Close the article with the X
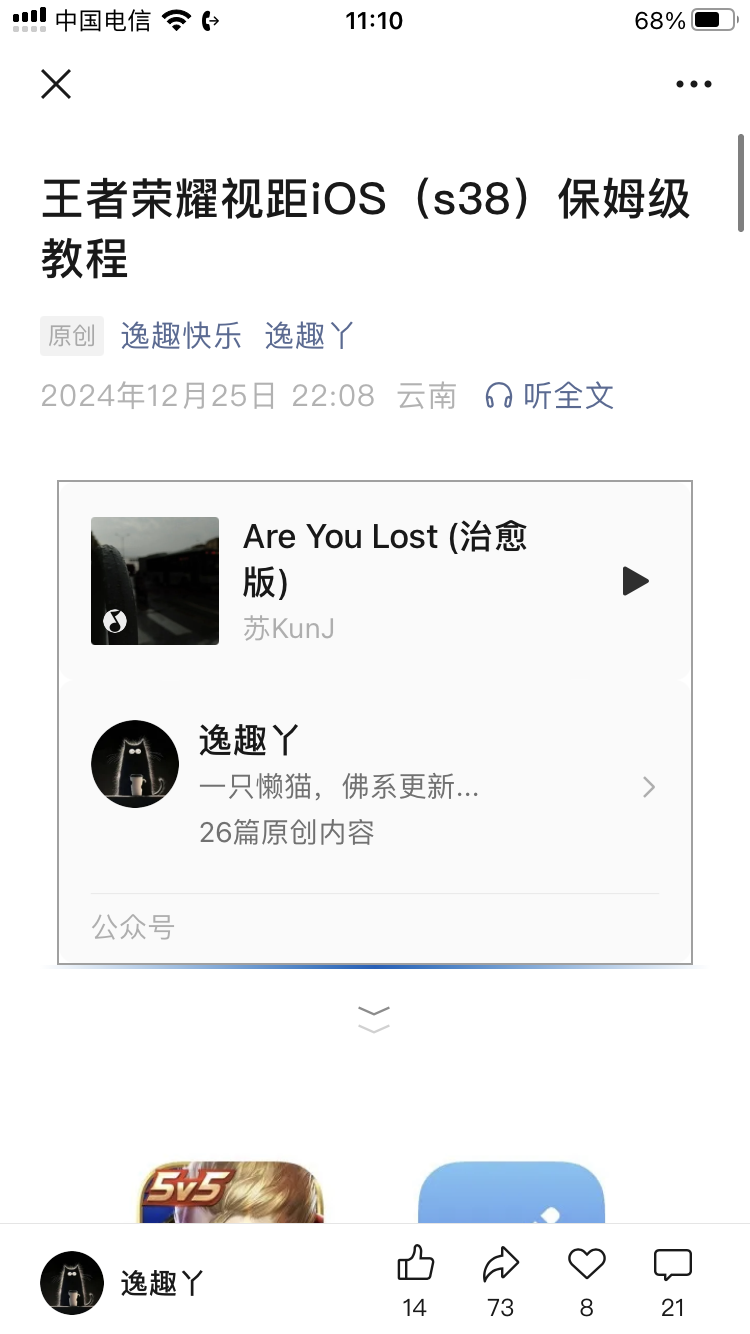Viewport: 750px width, 1334px height. [x=56, y=84]
